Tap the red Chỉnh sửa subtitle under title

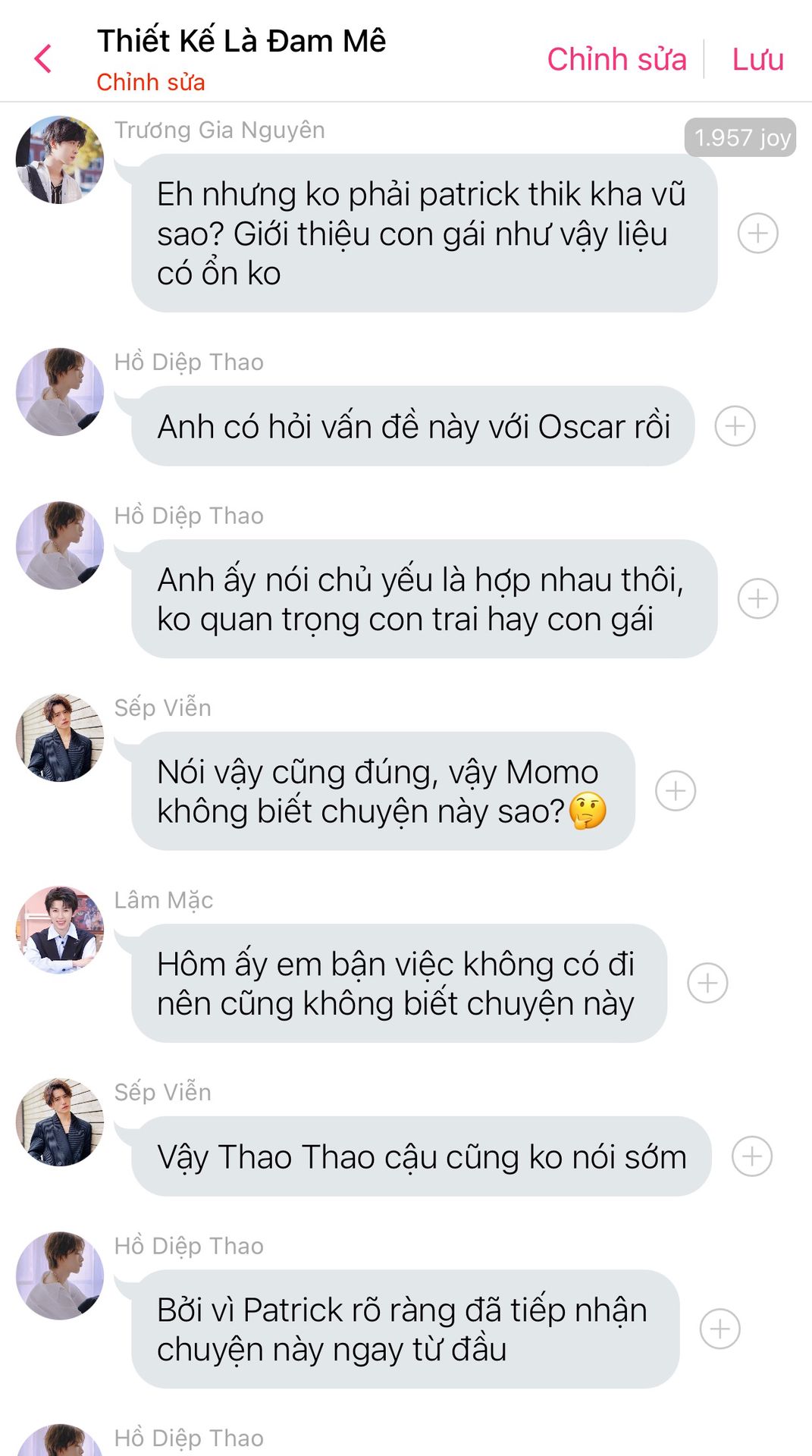[150, 82]
